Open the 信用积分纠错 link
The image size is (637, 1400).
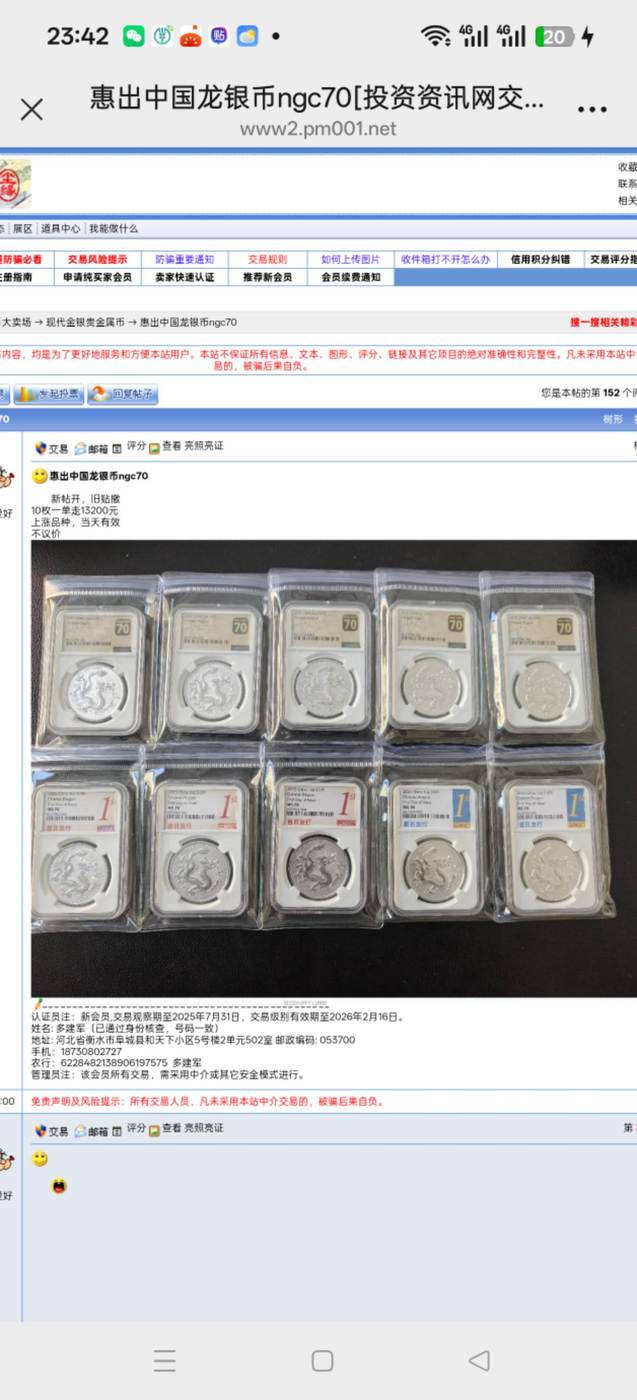(x=539, y=259)
